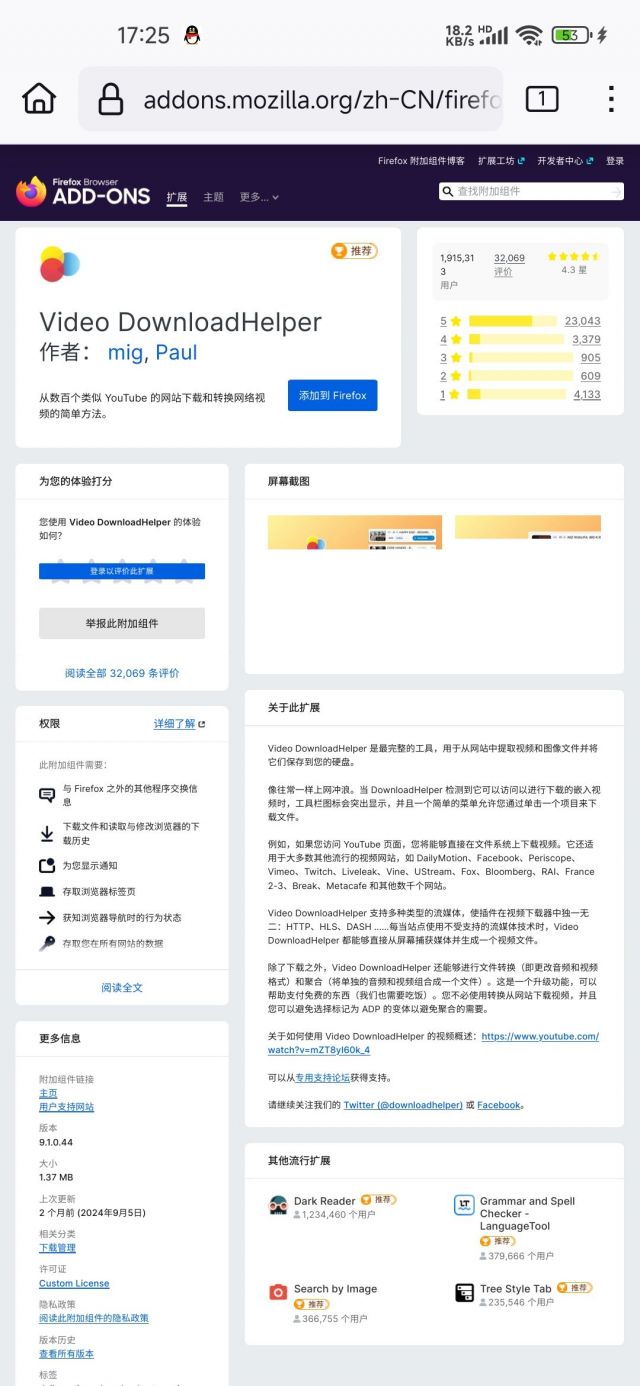Tap 举报此附加组件 button
Viewport: 640px width, 1386px height.
(x=122, y=623)
